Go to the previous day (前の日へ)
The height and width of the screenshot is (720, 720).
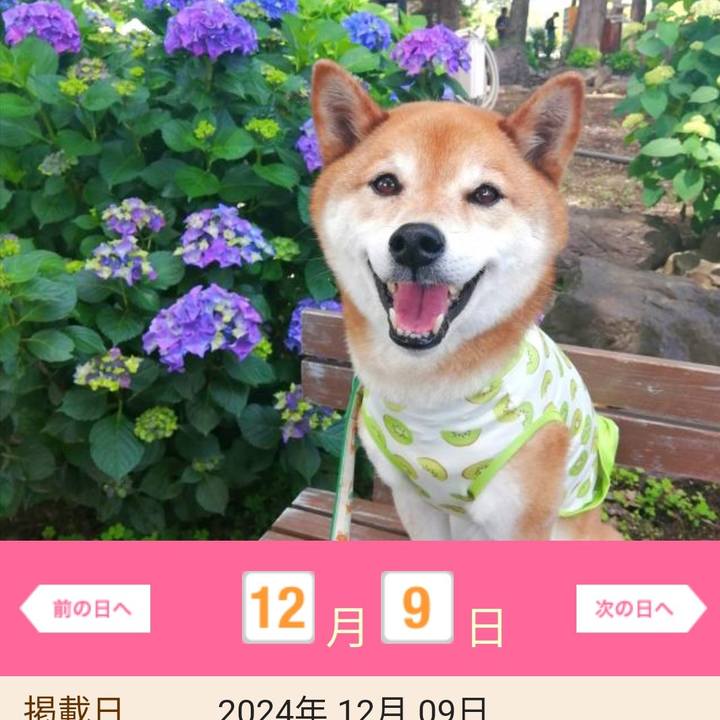[x=87, y=608]
